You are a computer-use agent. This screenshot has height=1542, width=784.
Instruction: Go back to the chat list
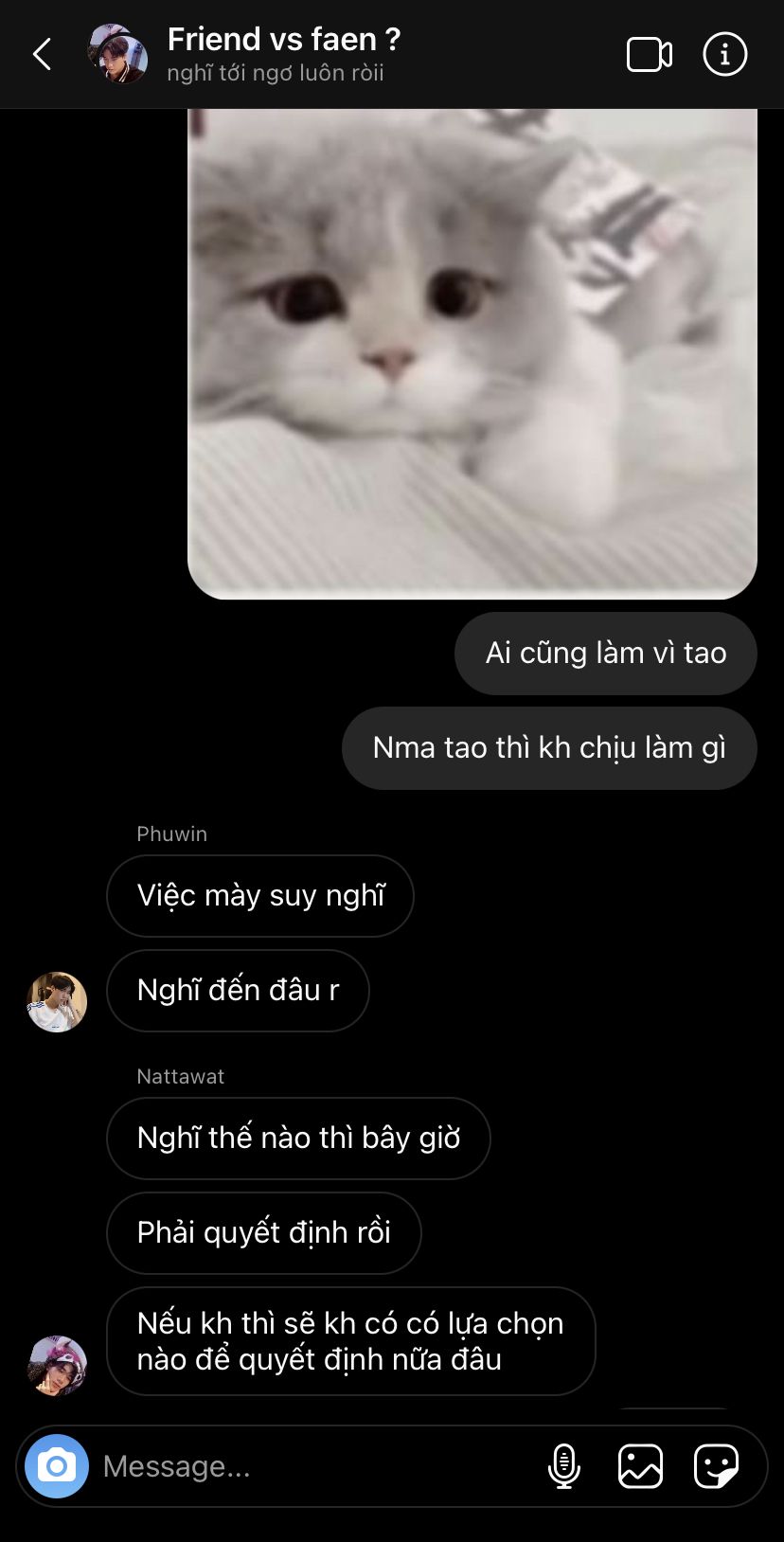click(x=43, y=55)
